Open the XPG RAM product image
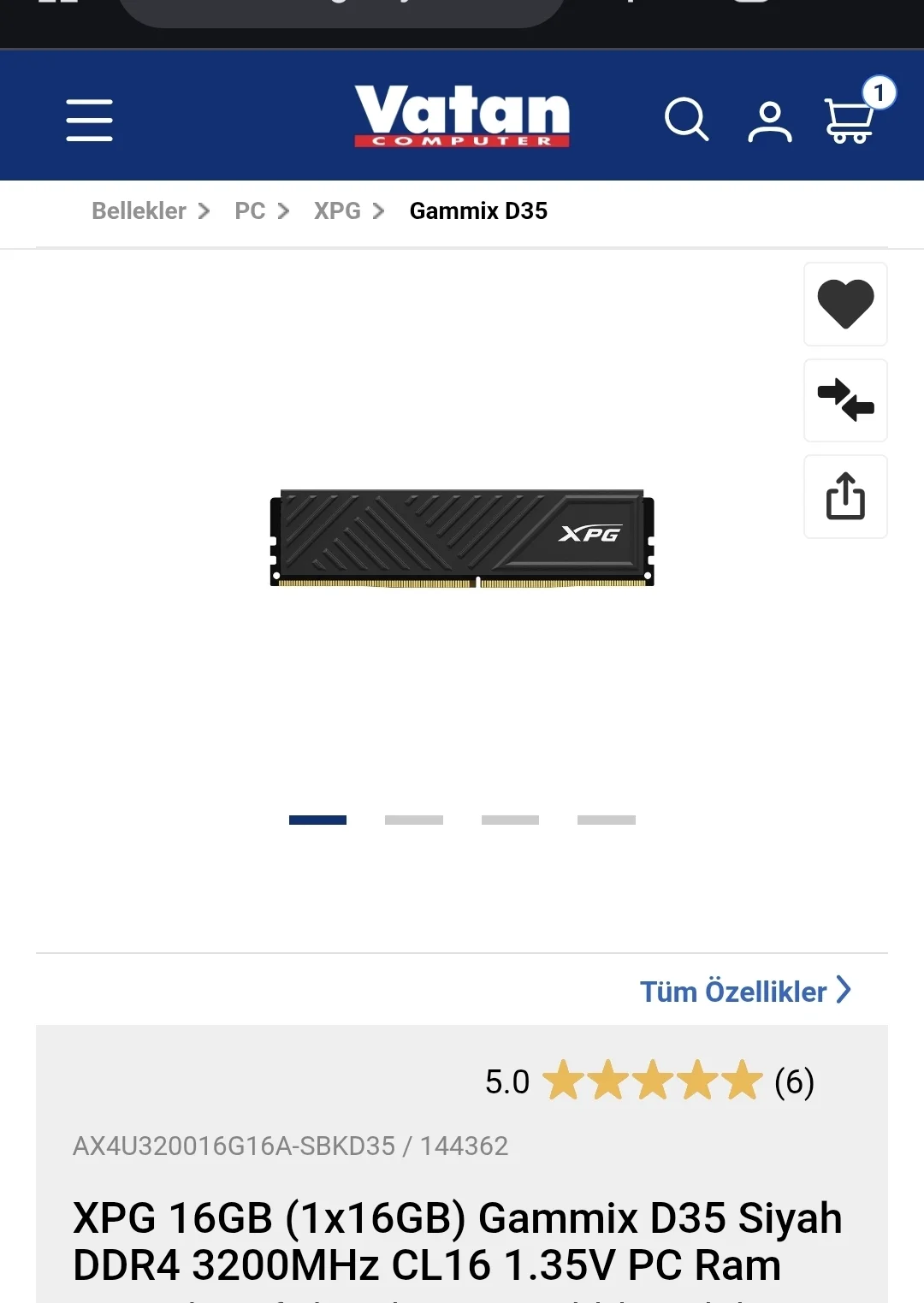This screenshot has height=1303, width=924. (x=462, y=539)
